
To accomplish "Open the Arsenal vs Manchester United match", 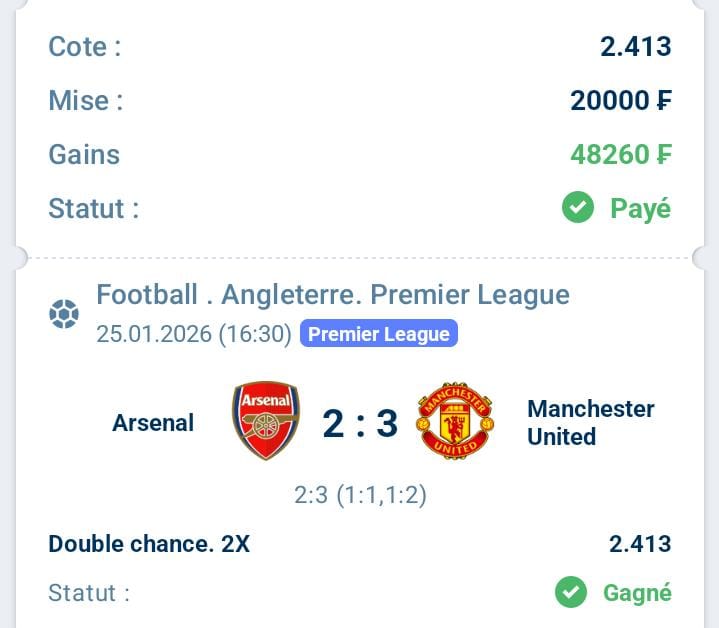I will click(x=360, y=423).
